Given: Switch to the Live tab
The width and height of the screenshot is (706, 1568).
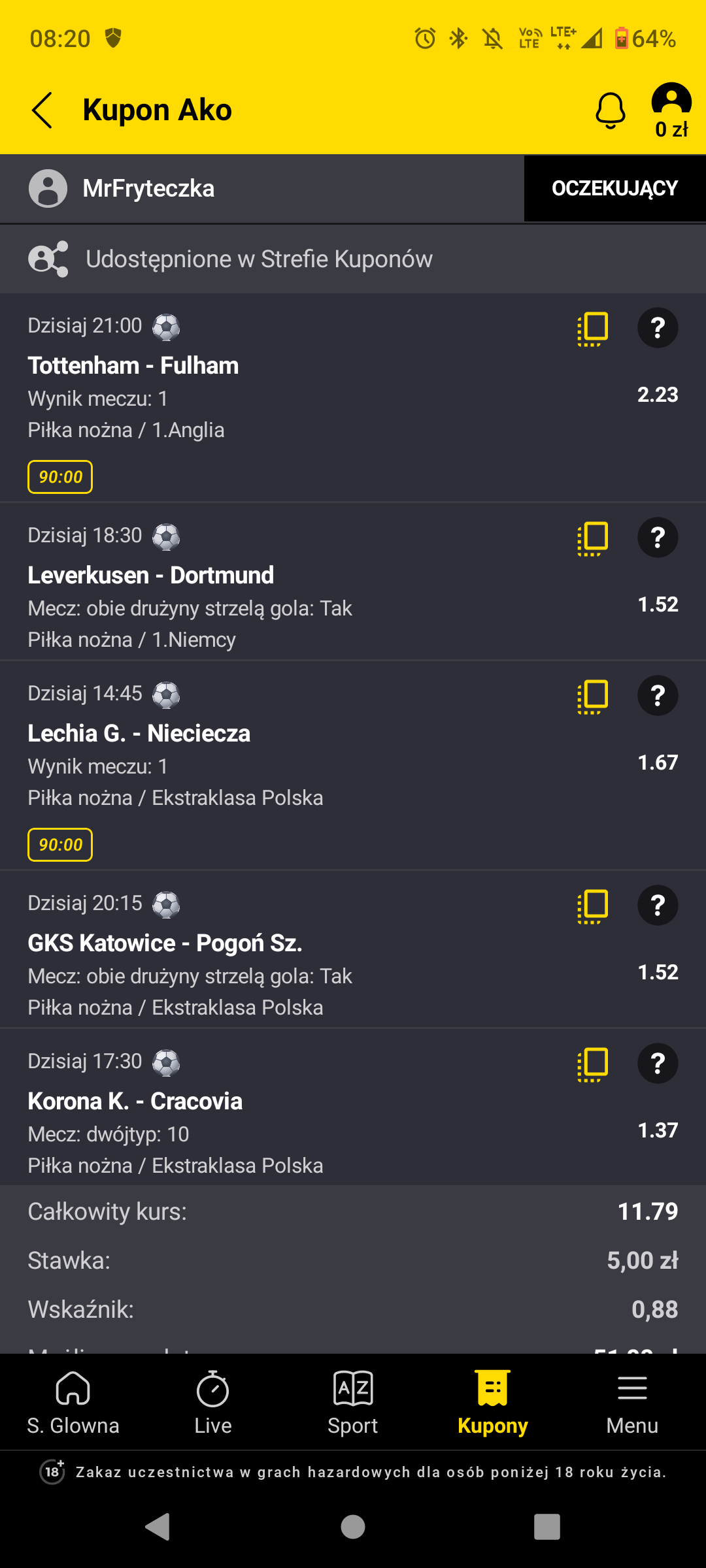Looking at the screenshot, I should coord(213,1402).
